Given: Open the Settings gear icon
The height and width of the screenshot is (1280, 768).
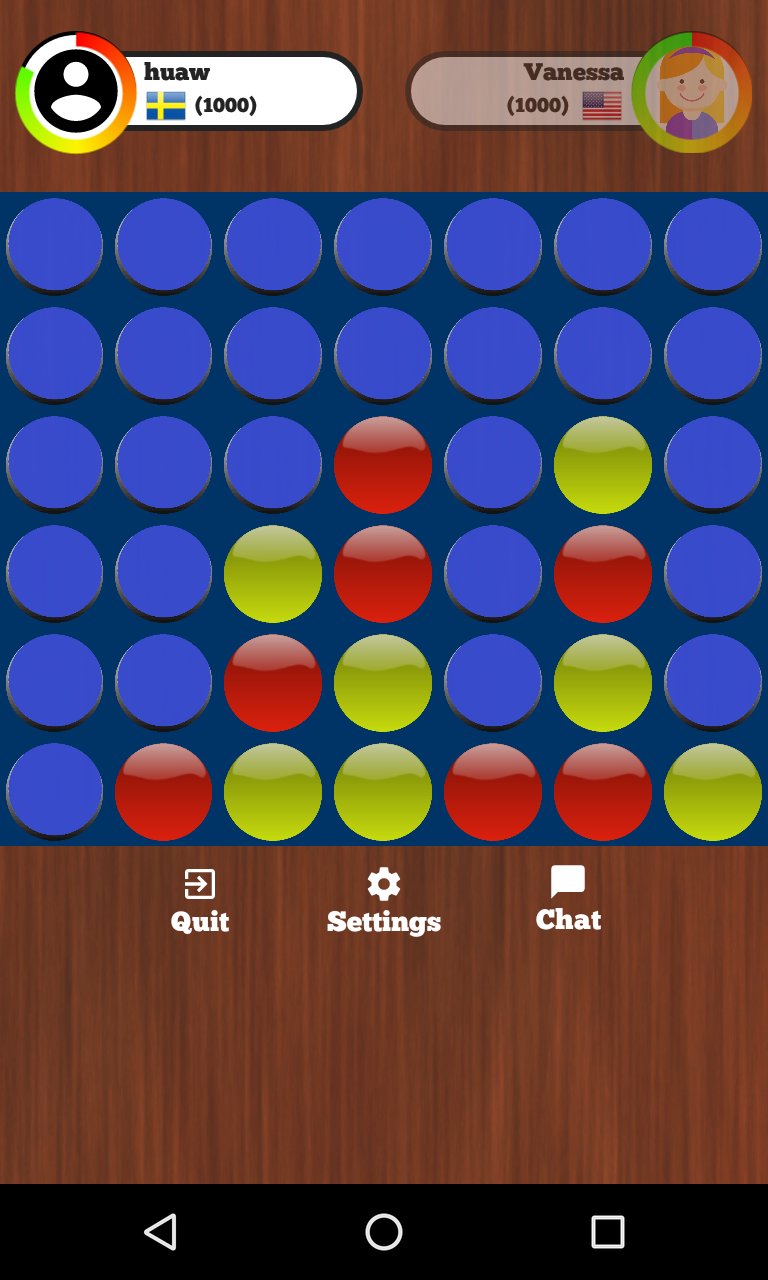Looking at the screenshot, I should pos(383,884).
